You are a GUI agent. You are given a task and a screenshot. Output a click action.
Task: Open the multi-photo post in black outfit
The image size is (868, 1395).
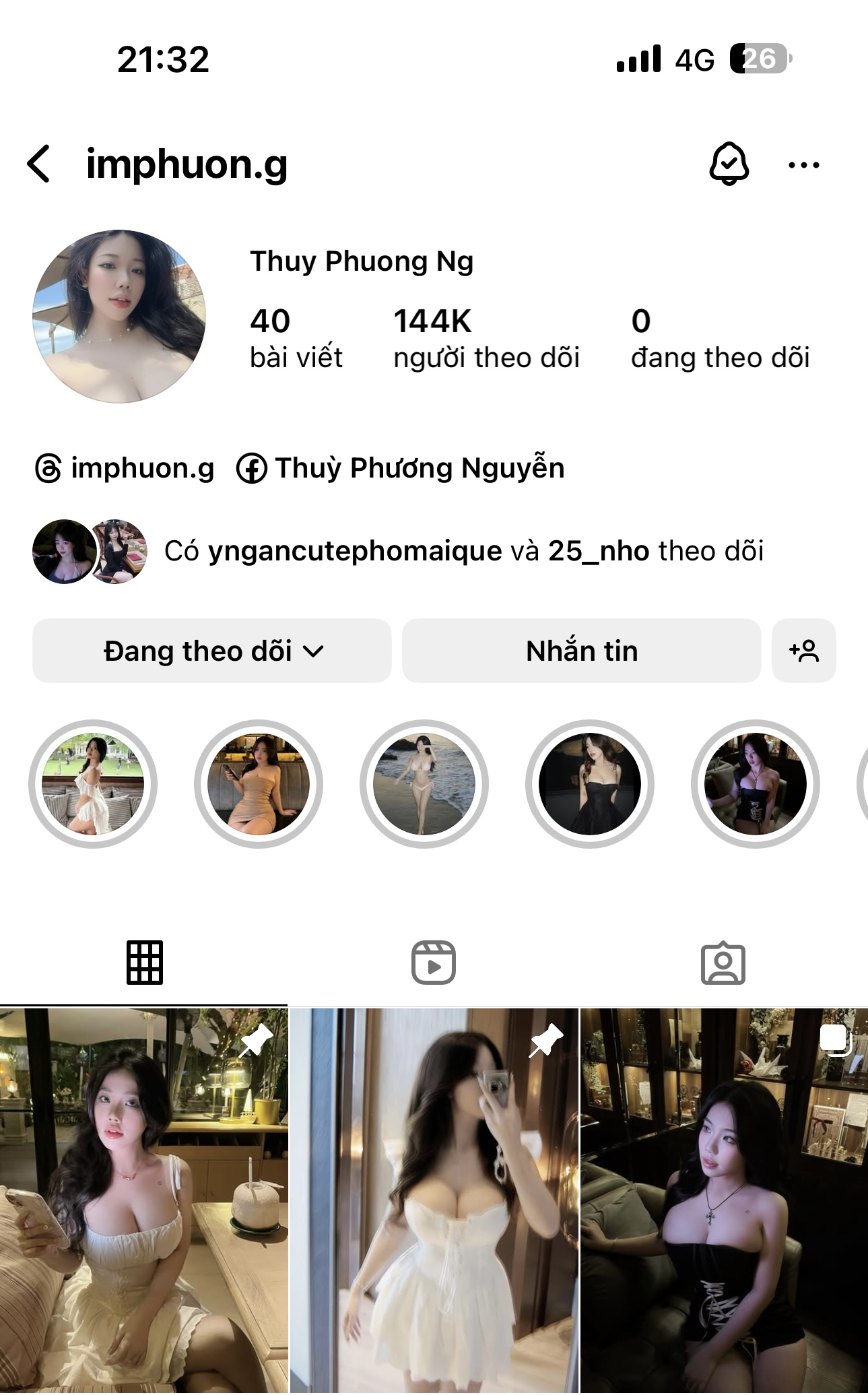coord(724,1200)
